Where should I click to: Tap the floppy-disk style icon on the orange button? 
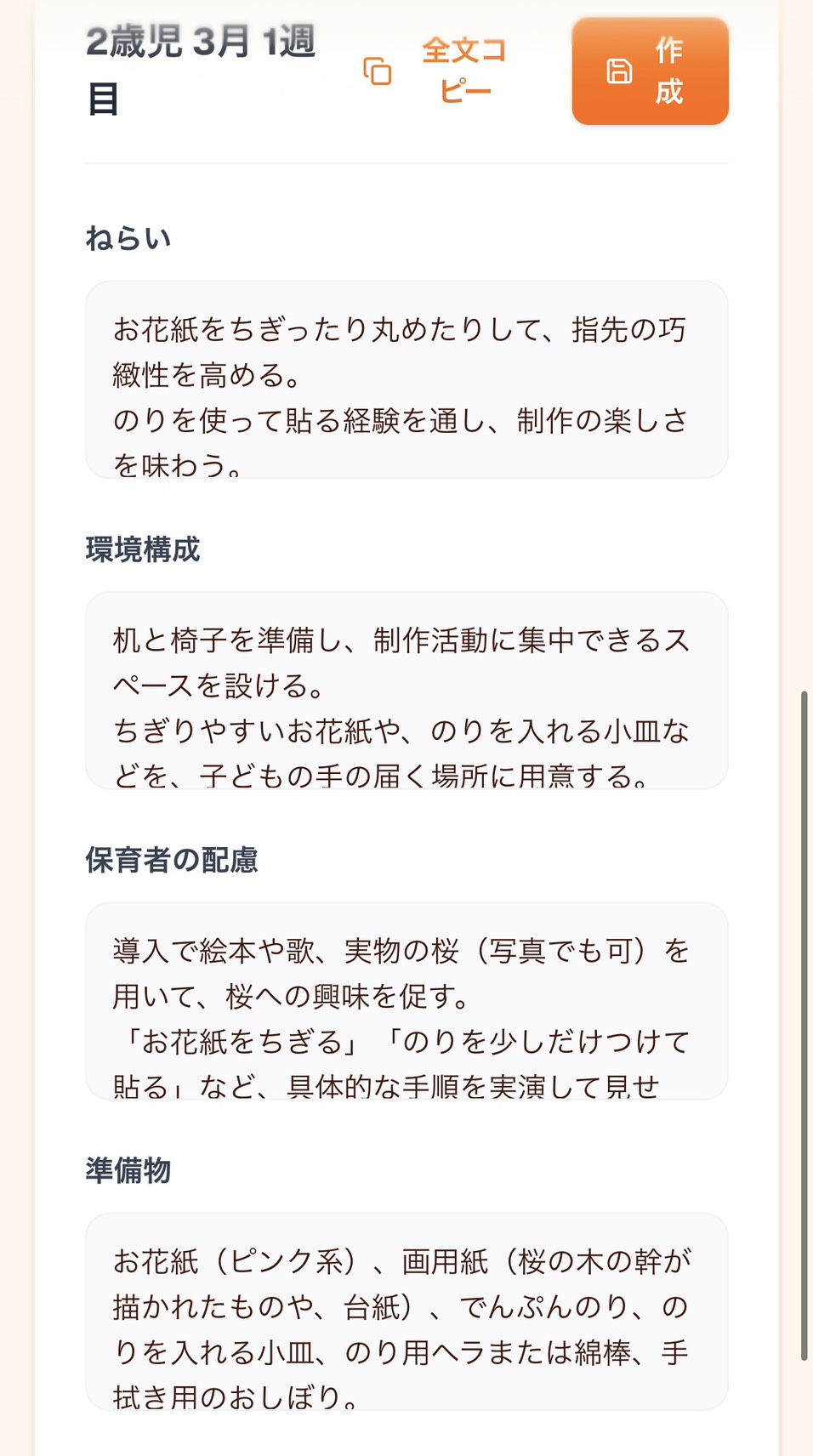tap(618, 71)
